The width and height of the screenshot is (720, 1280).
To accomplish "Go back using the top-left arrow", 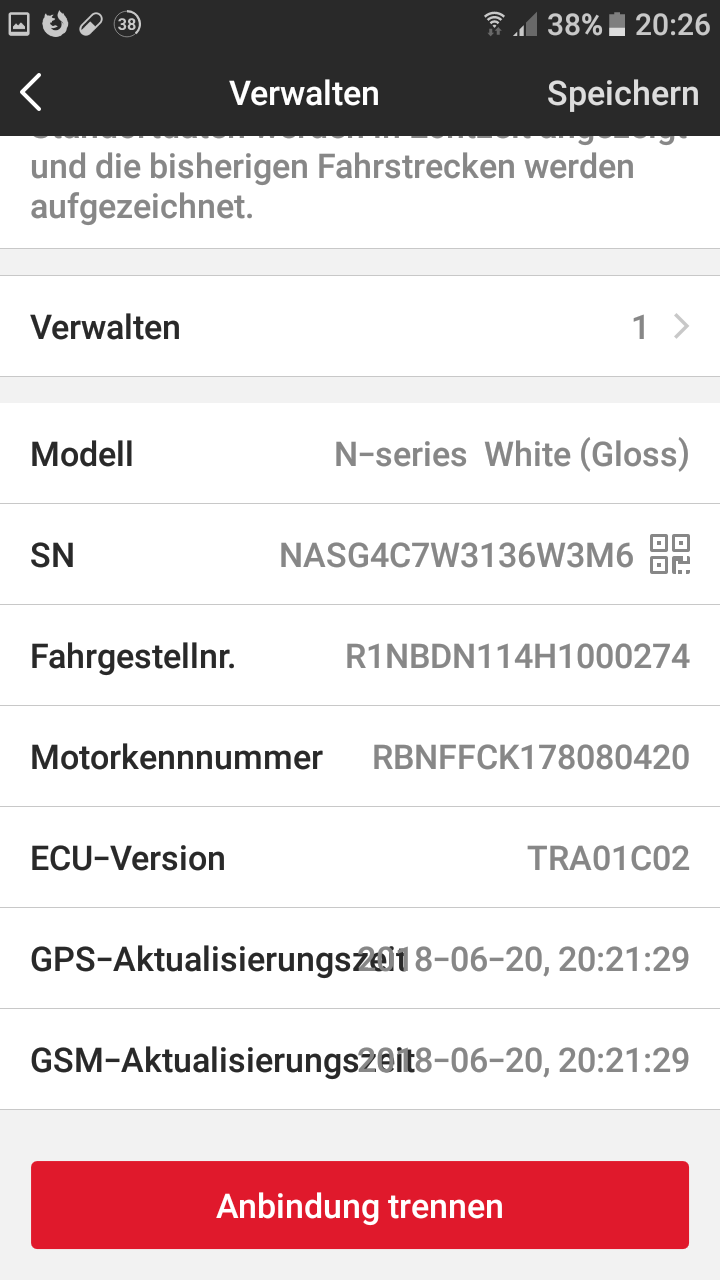I will (x=32, y=93).
